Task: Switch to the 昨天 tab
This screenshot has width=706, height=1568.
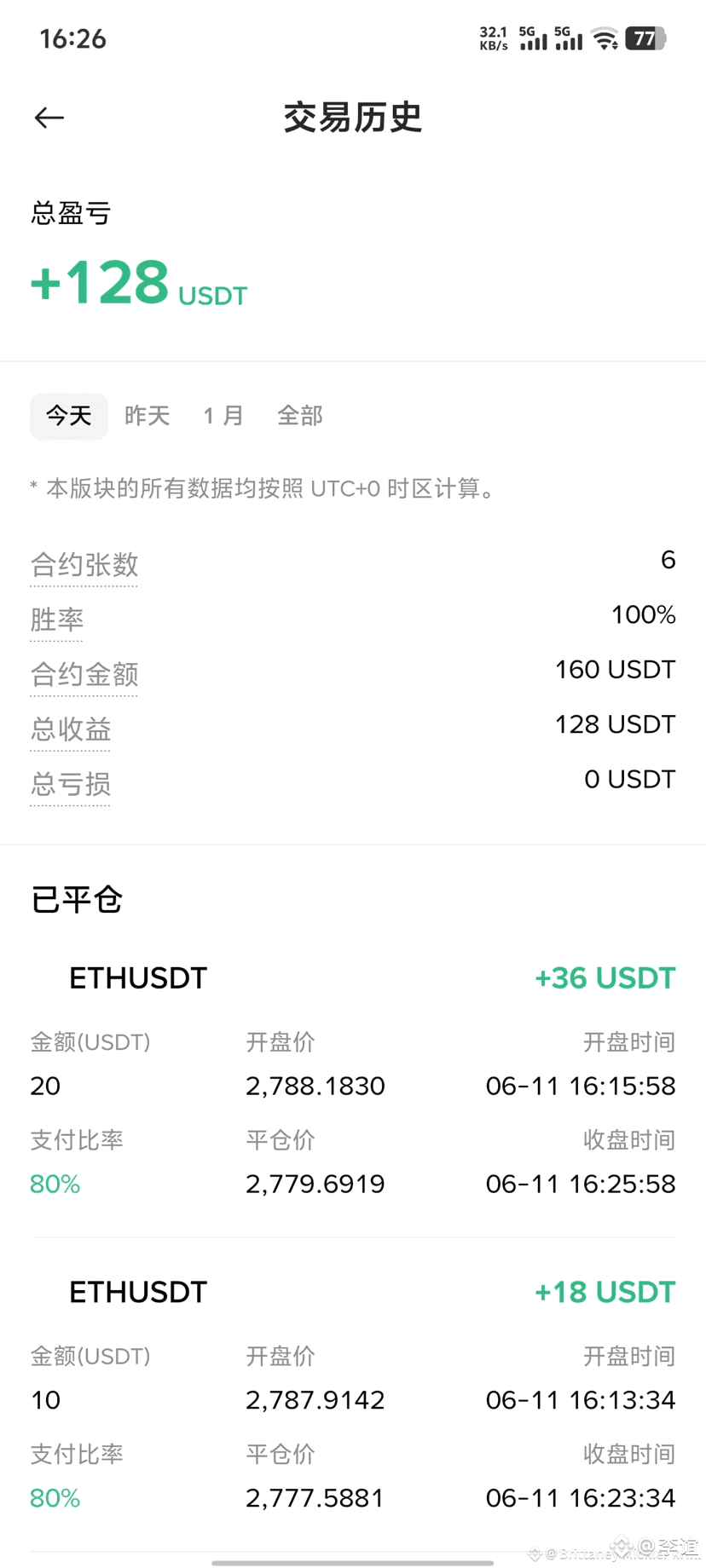Action: 148,416
